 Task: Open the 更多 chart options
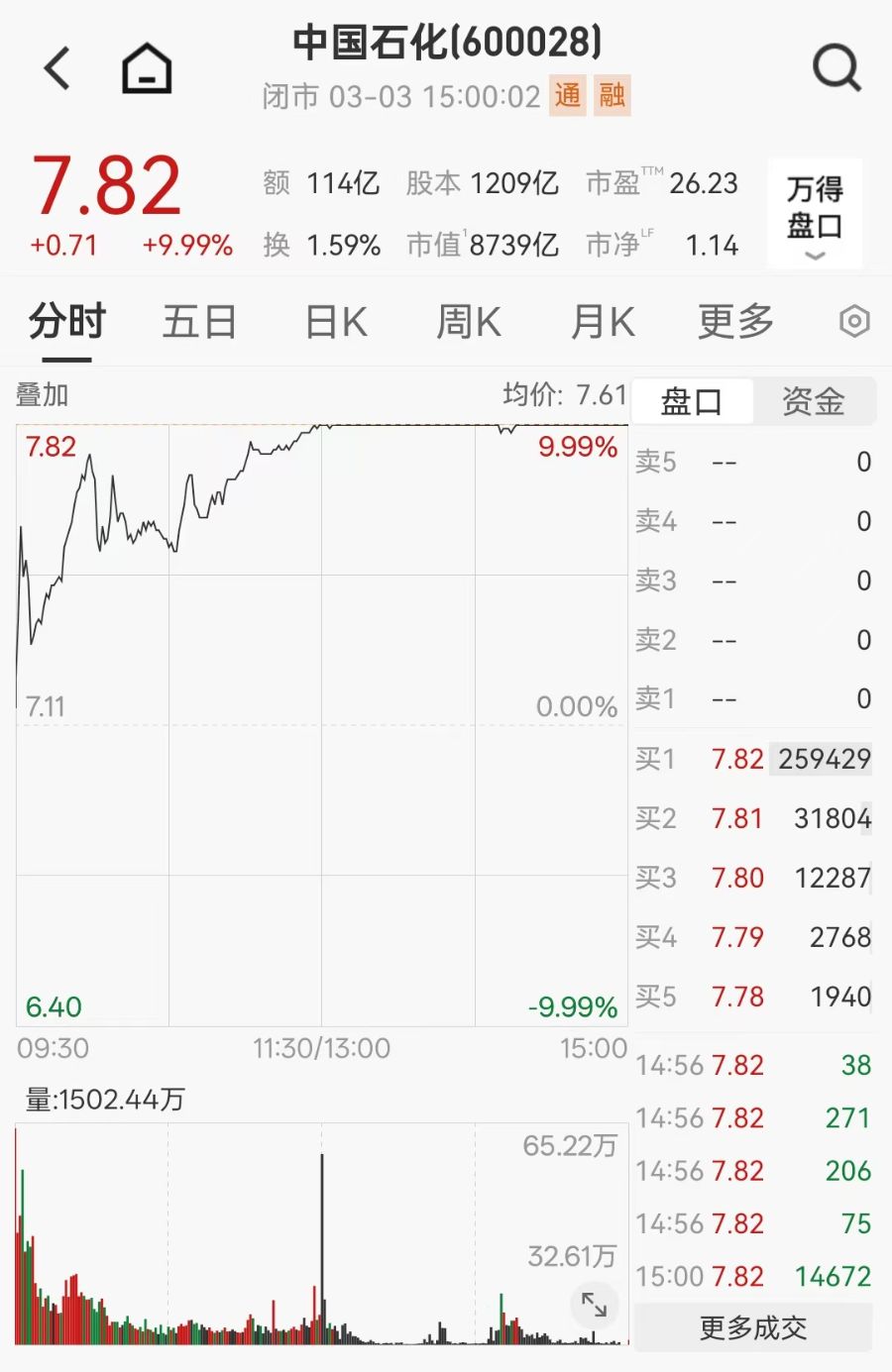pos(735,322)
